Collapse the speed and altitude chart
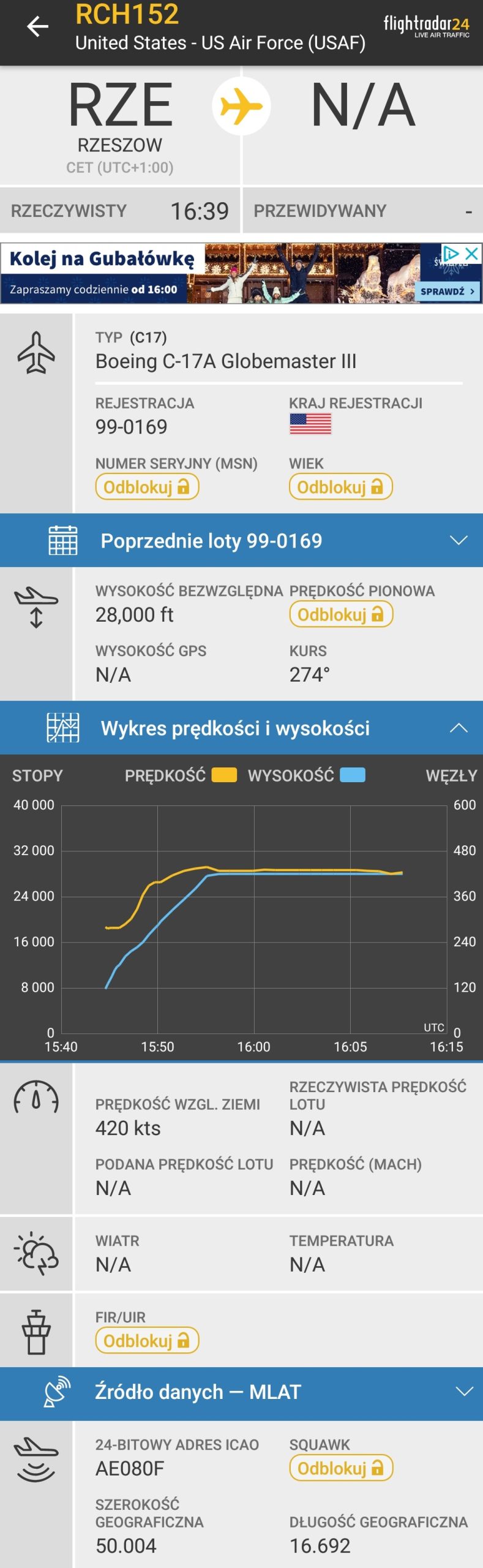483x1568 pixels. (x=459, y=728)
